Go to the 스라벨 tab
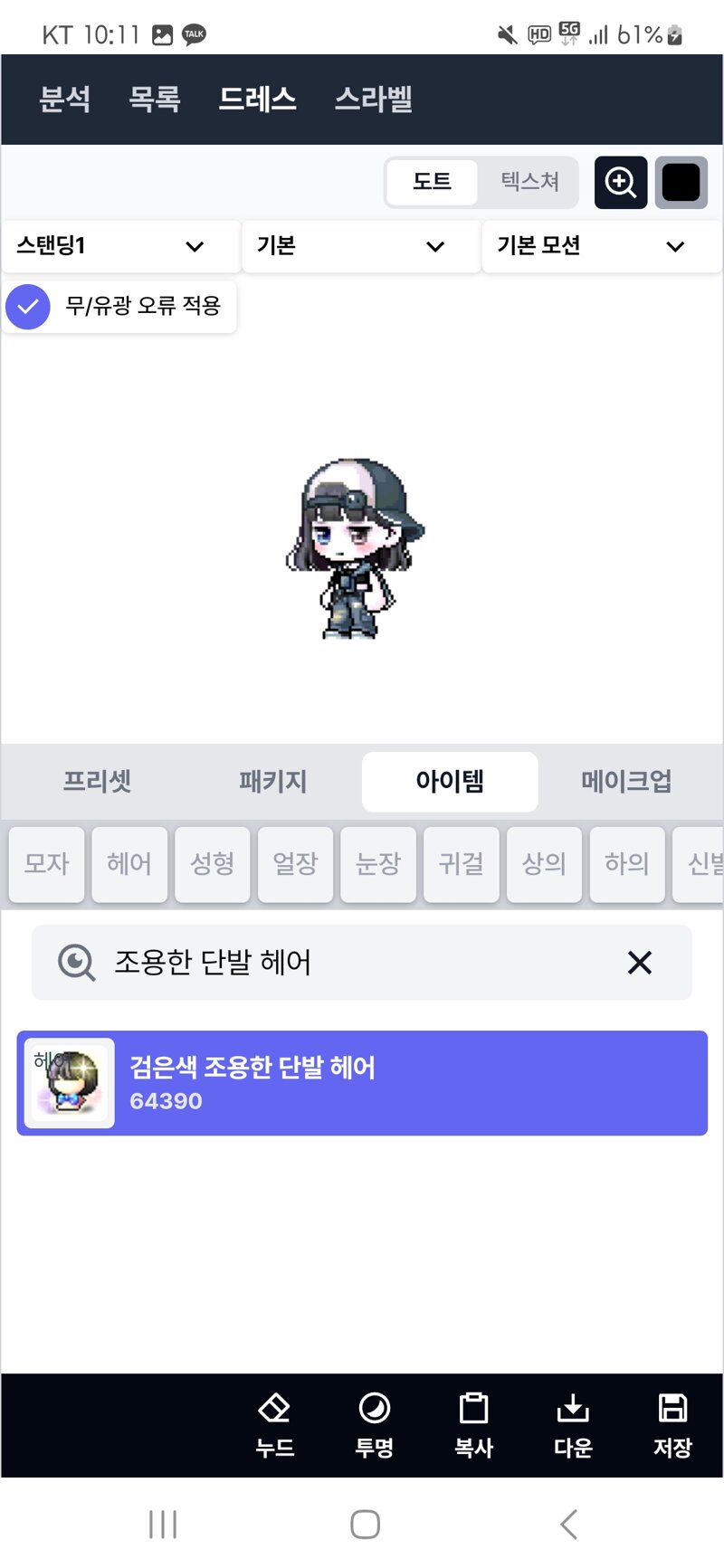The width and height of the screenshot is (724, 1568). (373, 99)
